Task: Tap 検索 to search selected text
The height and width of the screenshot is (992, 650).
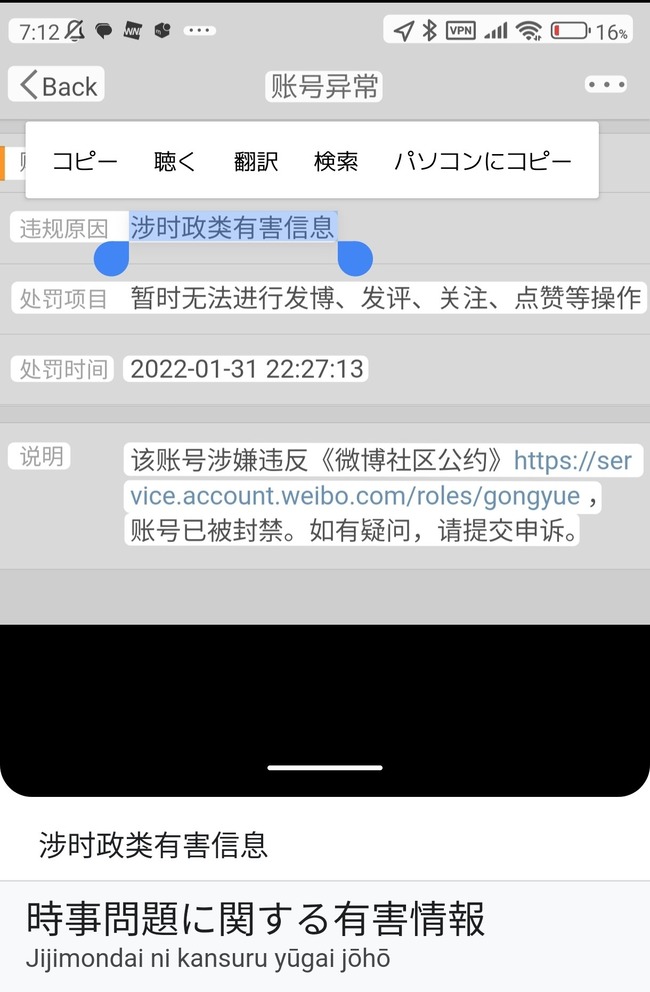Action: [336, 161]
